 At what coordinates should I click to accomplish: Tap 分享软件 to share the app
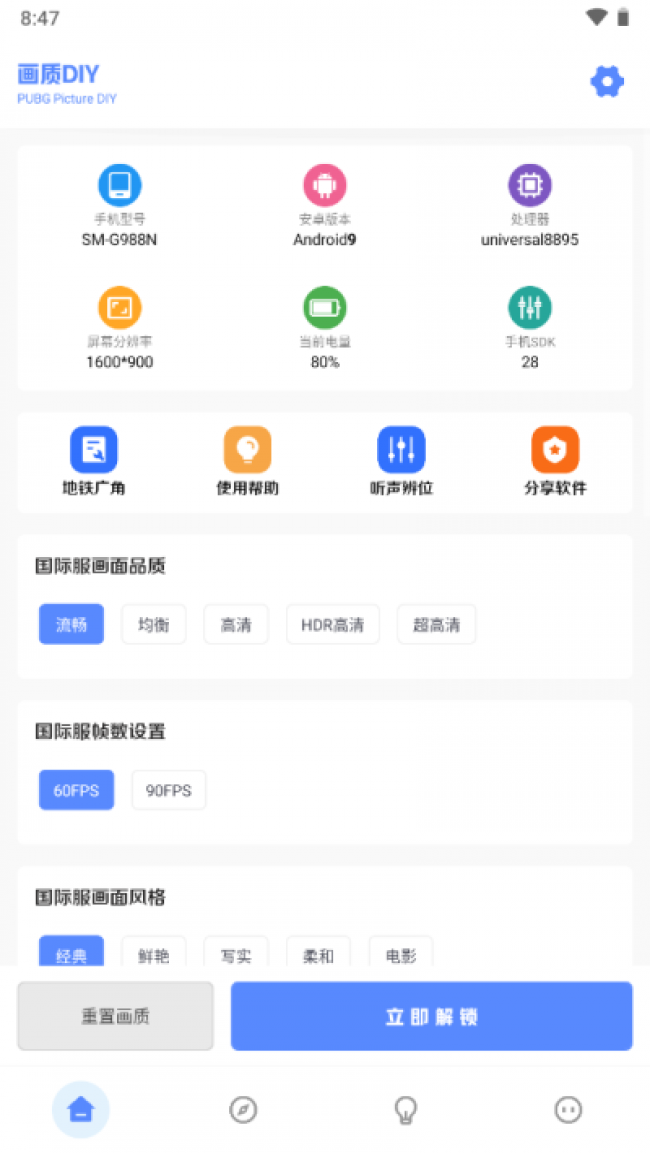point(555,462)
